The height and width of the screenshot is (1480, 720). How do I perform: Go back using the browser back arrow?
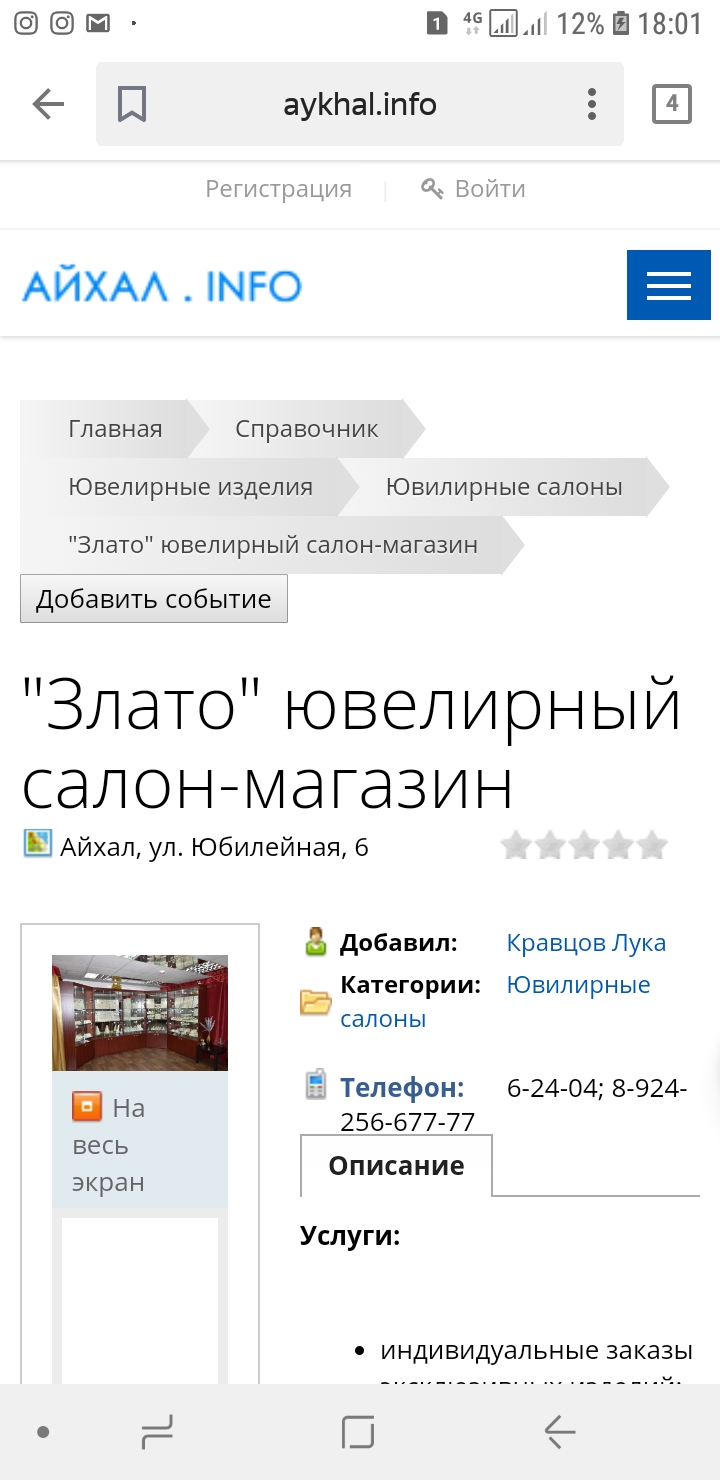click(x=48, y=104)
